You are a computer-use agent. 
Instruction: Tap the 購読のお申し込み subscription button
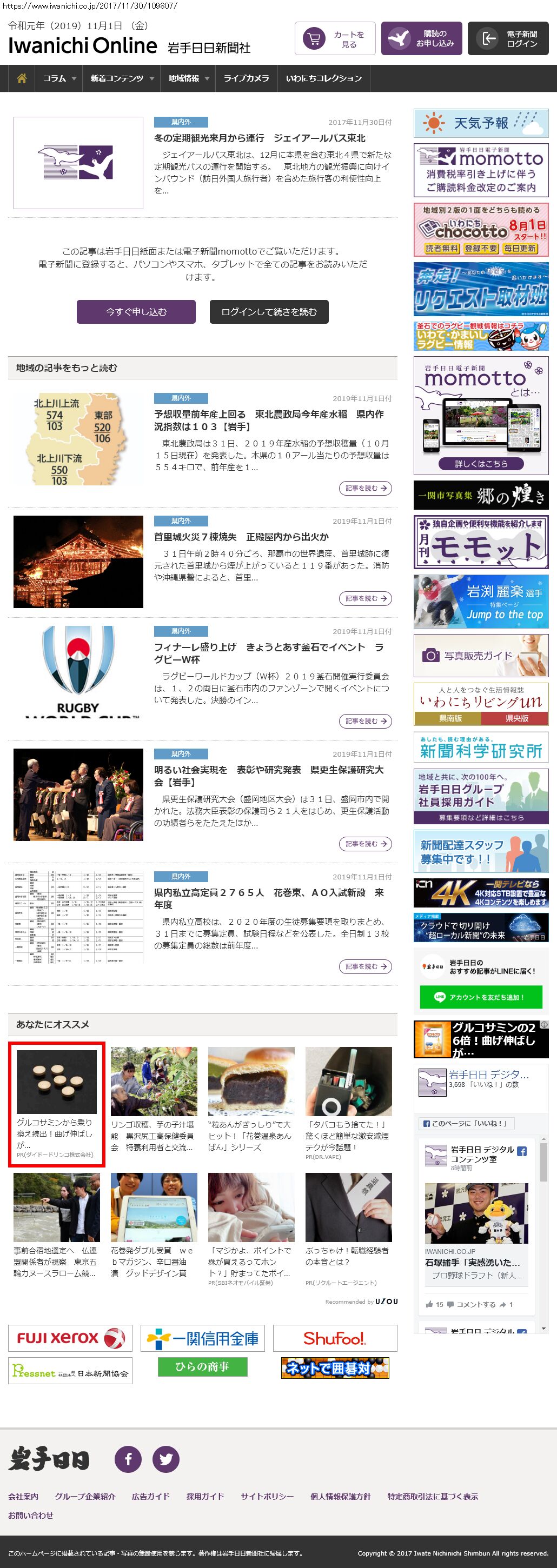point(421,38)
